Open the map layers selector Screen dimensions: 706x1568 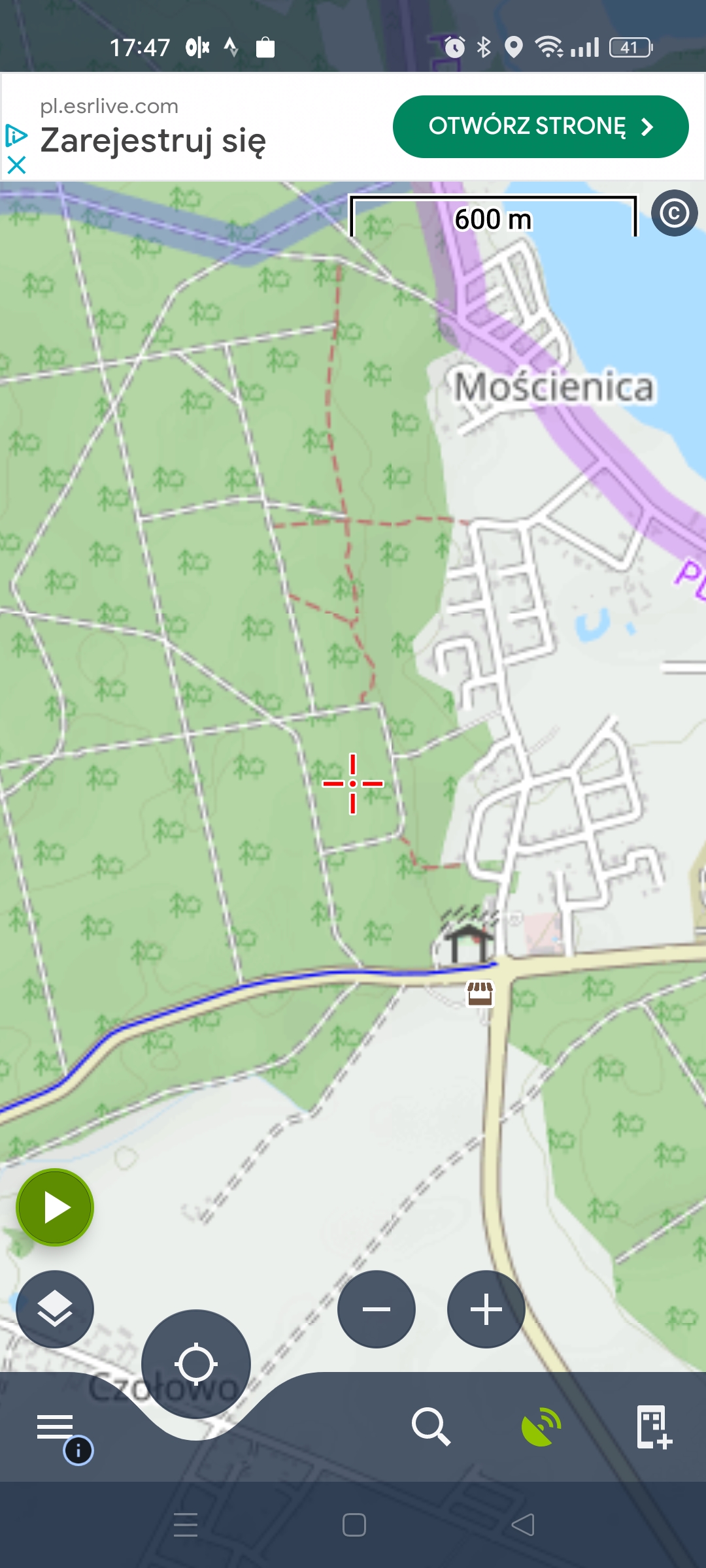pos(55,1309)
